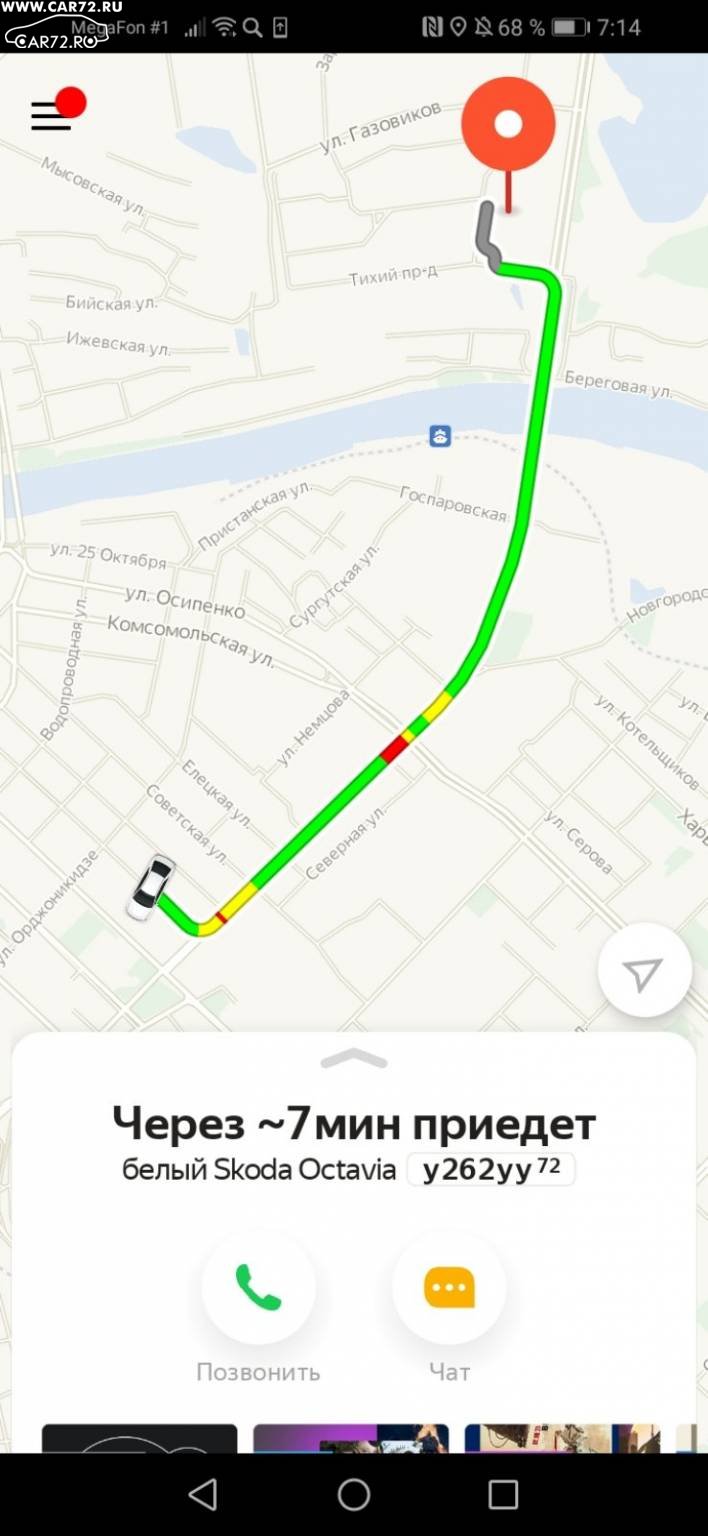
Task: Go to the home screen
Action: pos(354,1495)
